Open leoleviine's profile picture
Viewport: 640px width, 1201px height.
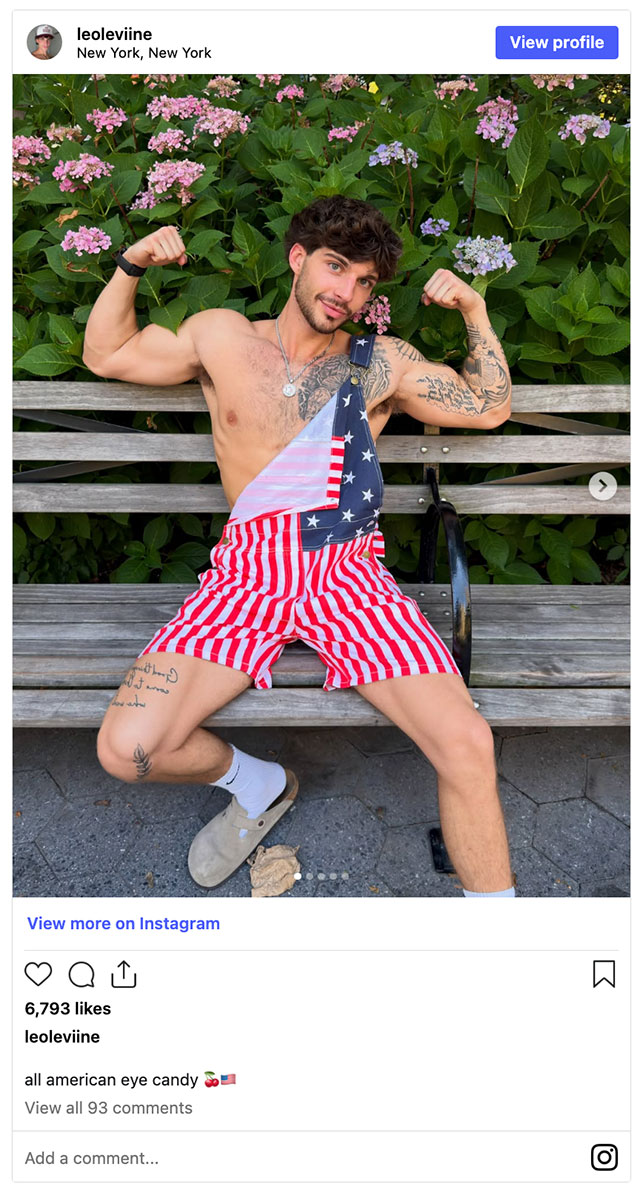coord(44,42)
